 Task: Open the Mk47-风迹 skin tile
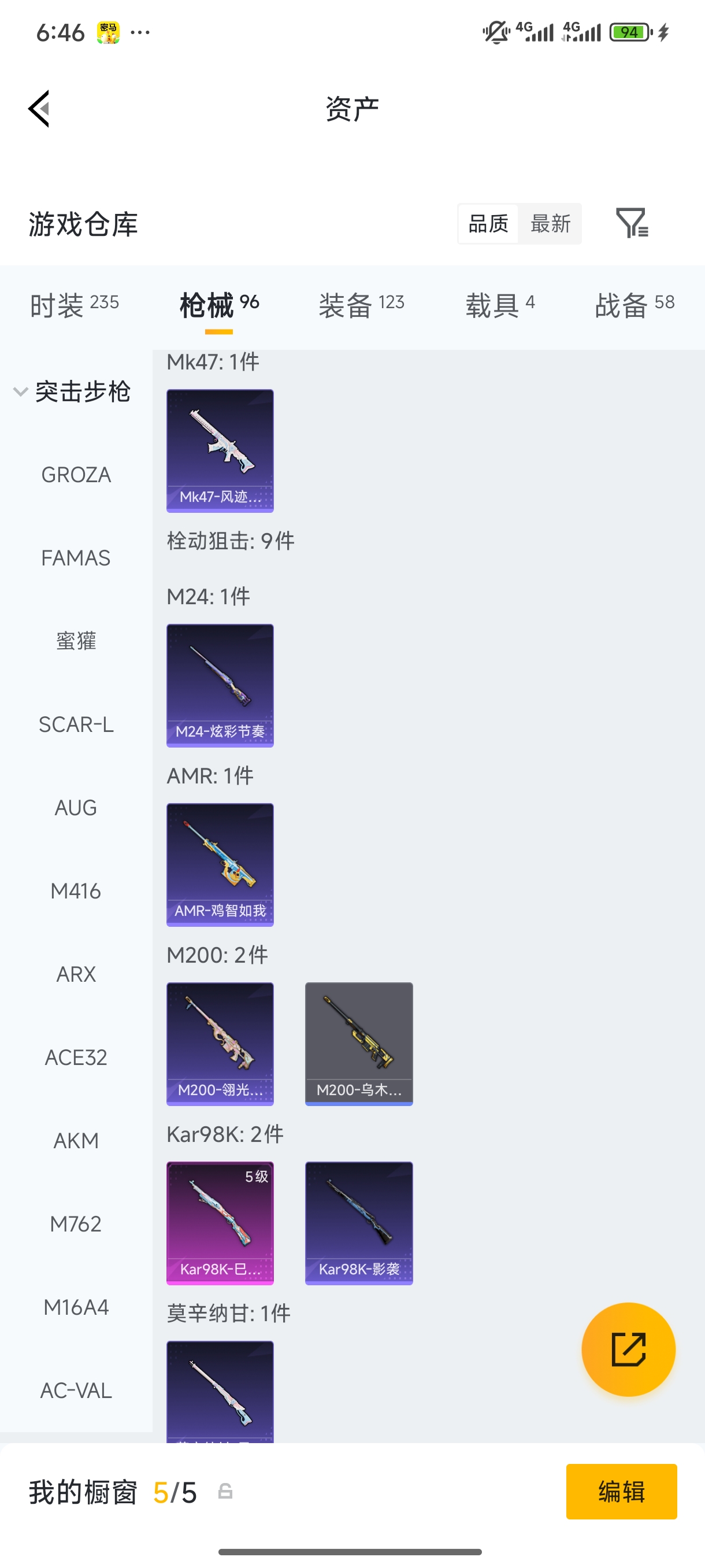click(x=220, y=450)
